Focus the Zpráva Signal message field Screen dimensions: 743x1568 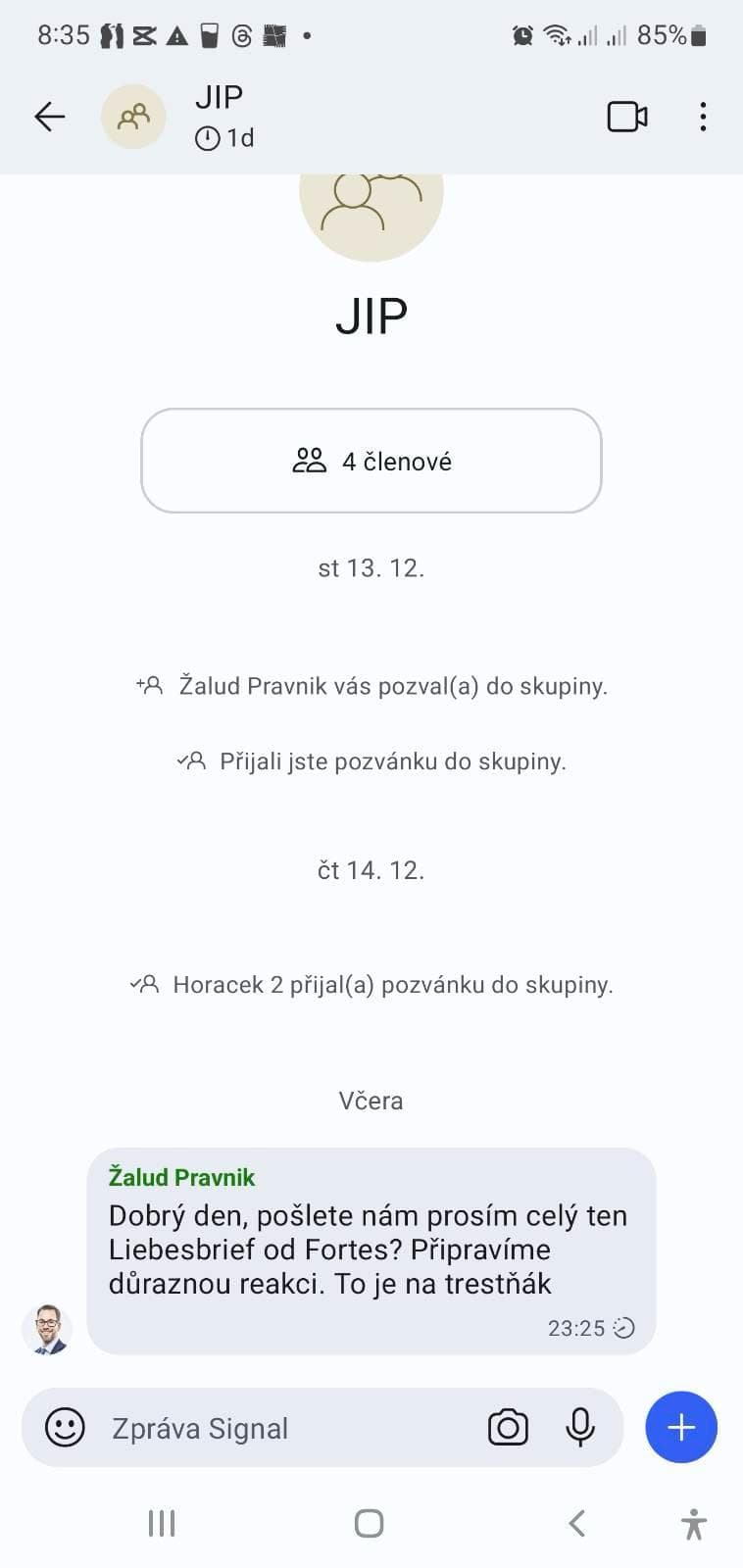284,1429
